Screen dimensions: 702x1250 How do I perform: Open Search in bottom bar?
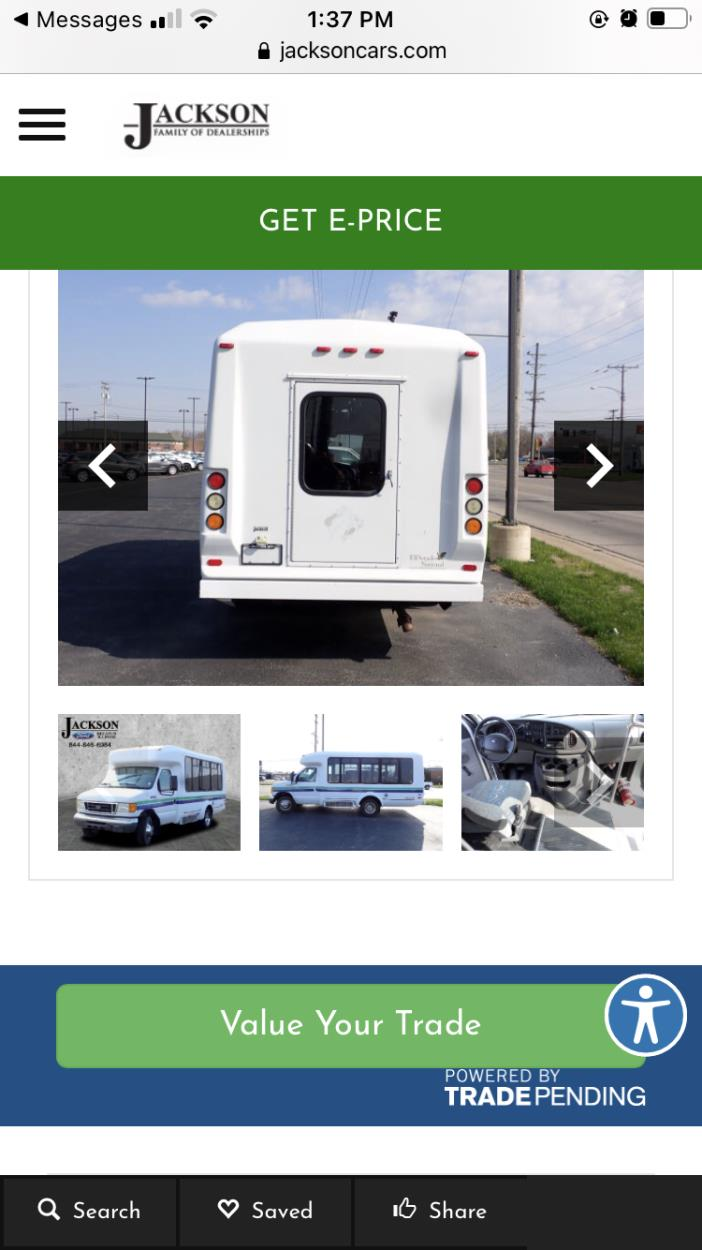coord(89,1211)
